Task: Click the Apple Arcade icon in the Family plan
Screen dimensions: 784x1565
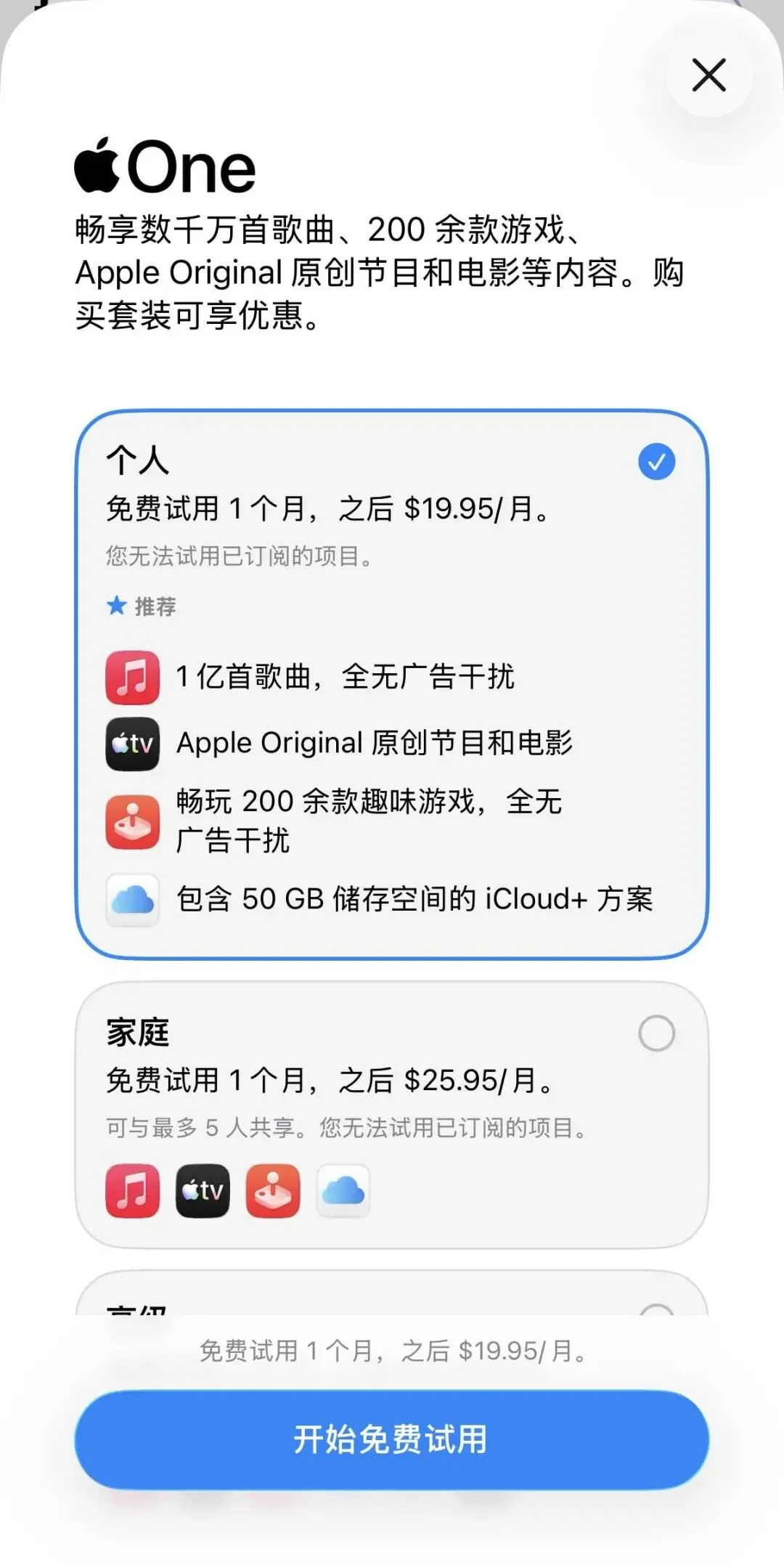Action: click(x=273, y=1190)
